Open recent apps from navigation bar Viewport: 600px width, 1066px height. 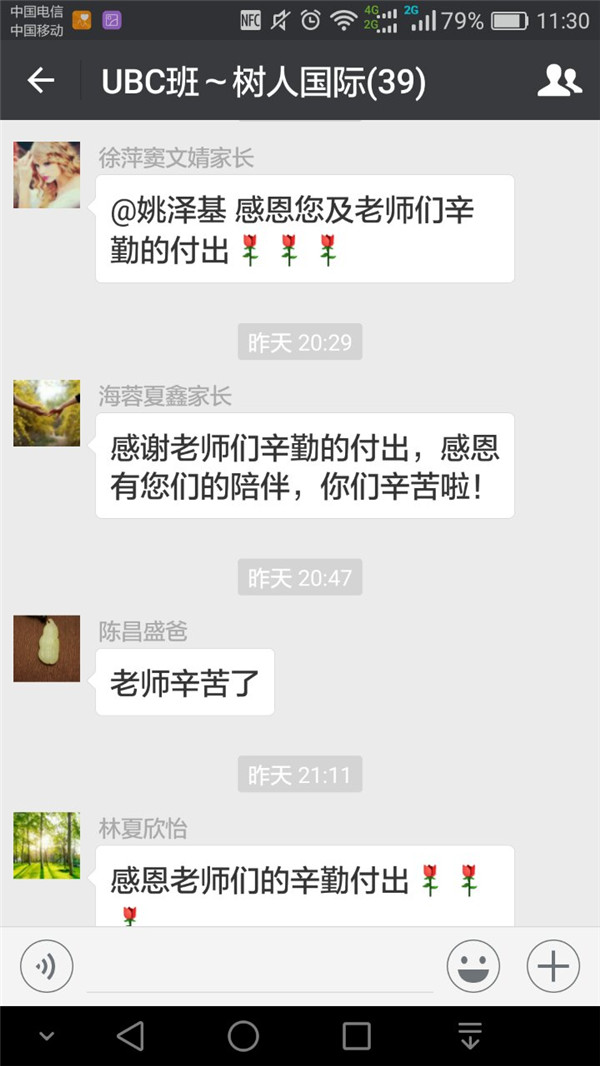357,1036
